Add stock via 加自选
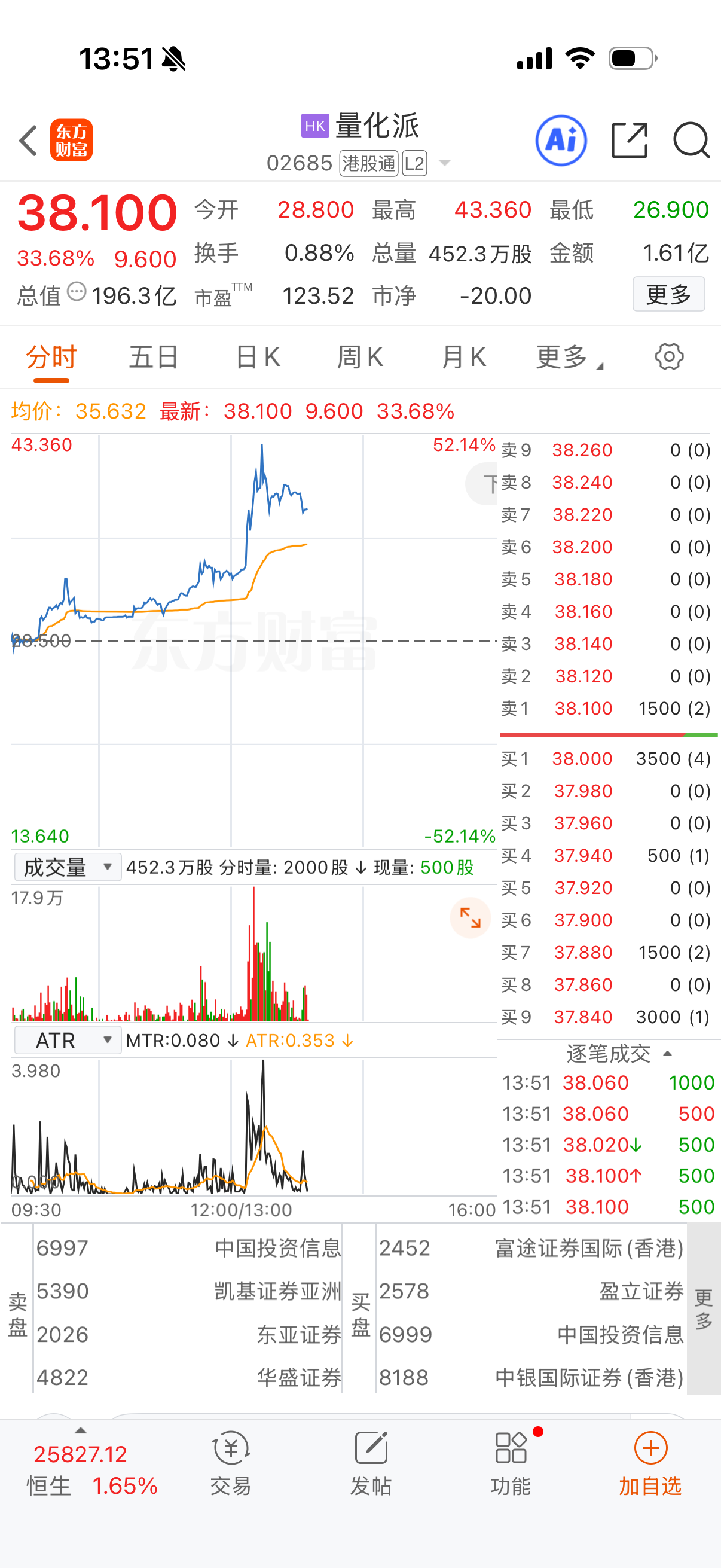This screenshot has height=1568, width=721. point(650,1463)
